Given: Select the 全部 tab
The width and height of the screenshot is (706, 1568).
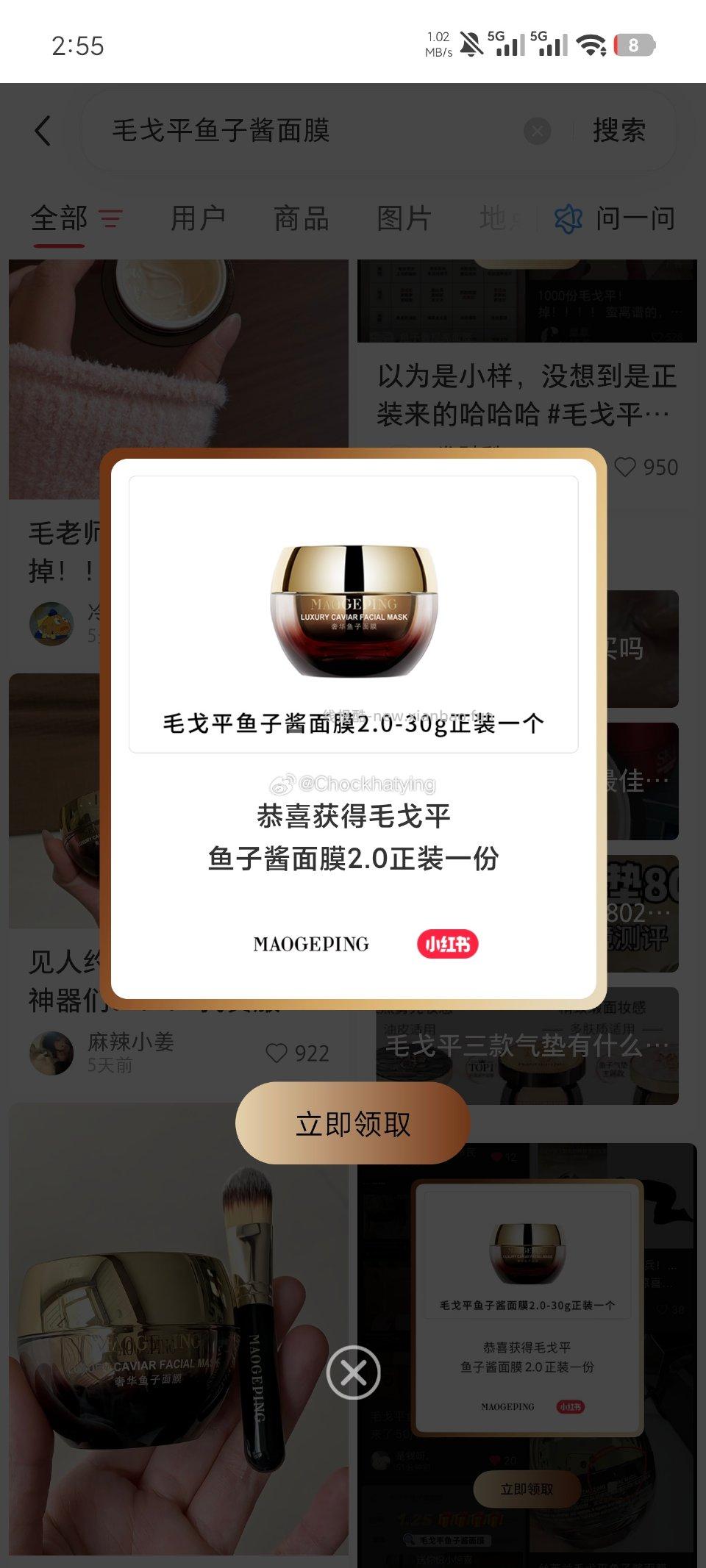Looking at the screenshot, I should 59,218.
